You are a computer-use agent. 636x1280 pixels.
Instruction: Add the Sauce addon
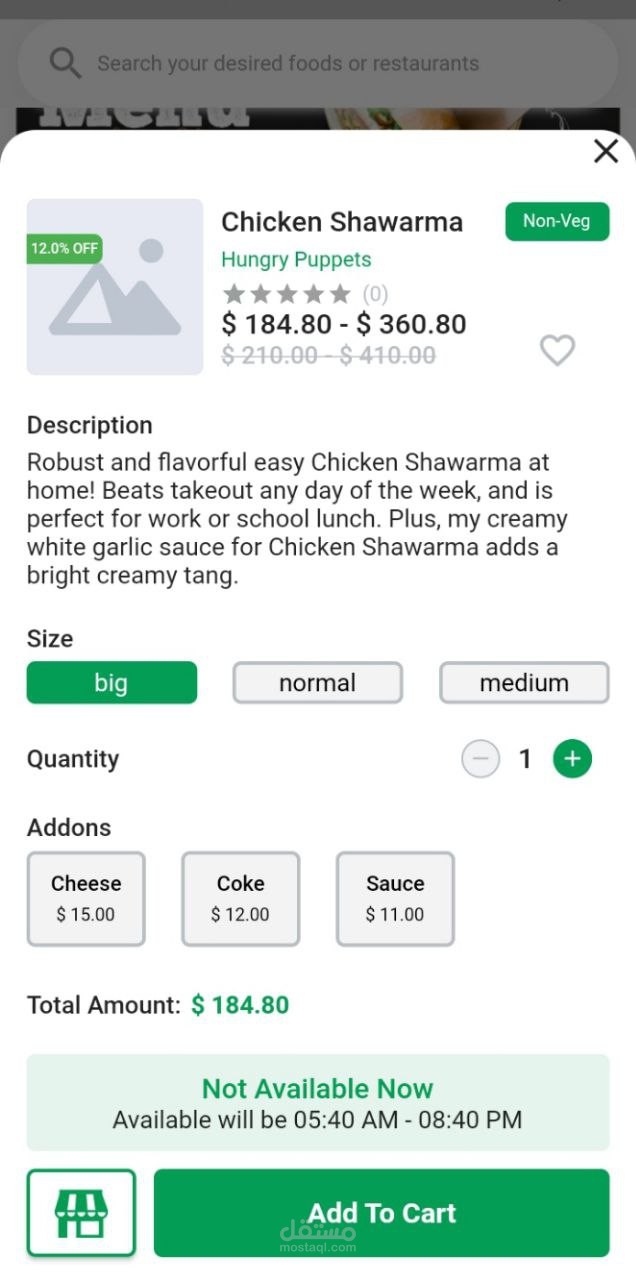(395, 898)
